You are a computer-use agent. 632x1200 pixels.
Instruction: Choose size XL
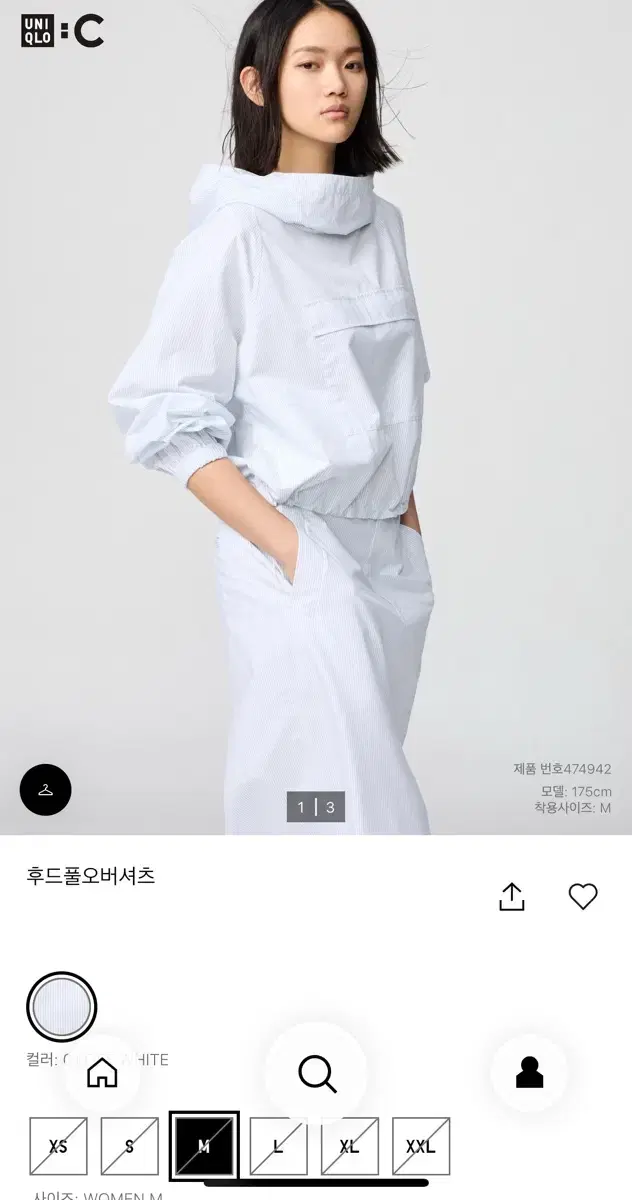350,1146
